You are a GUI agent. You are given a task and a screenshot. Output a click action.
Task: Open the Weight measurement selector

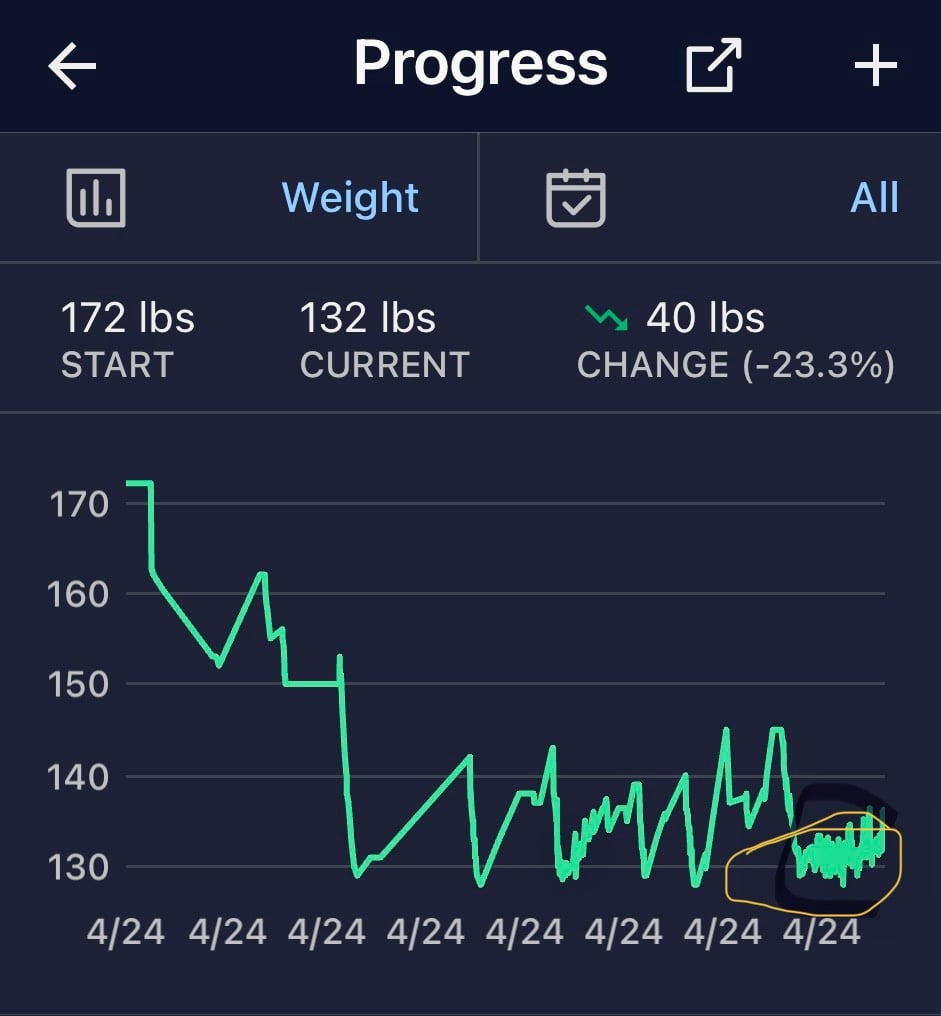point(349,197)
